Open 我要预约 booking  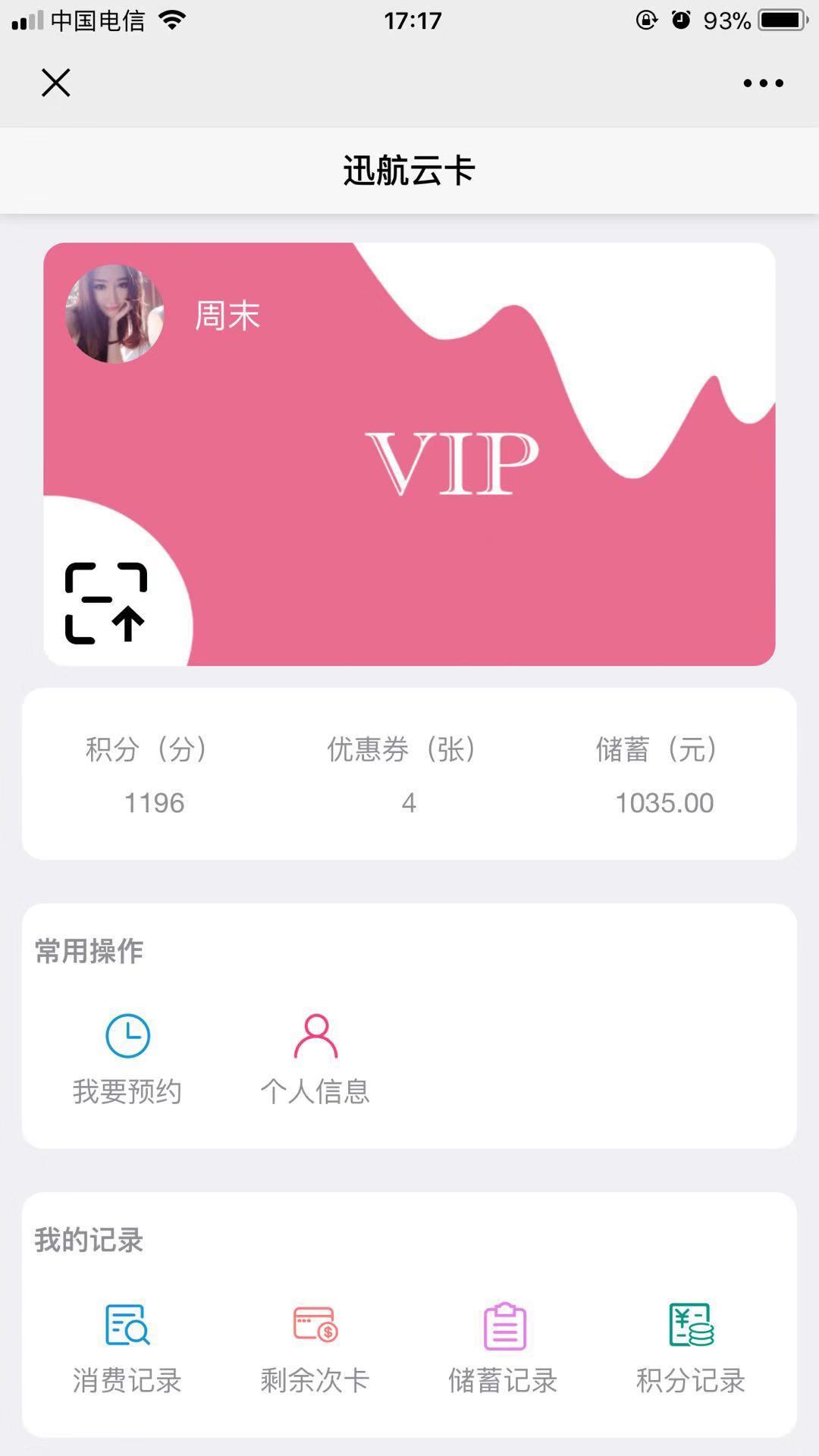point(127,1057)
